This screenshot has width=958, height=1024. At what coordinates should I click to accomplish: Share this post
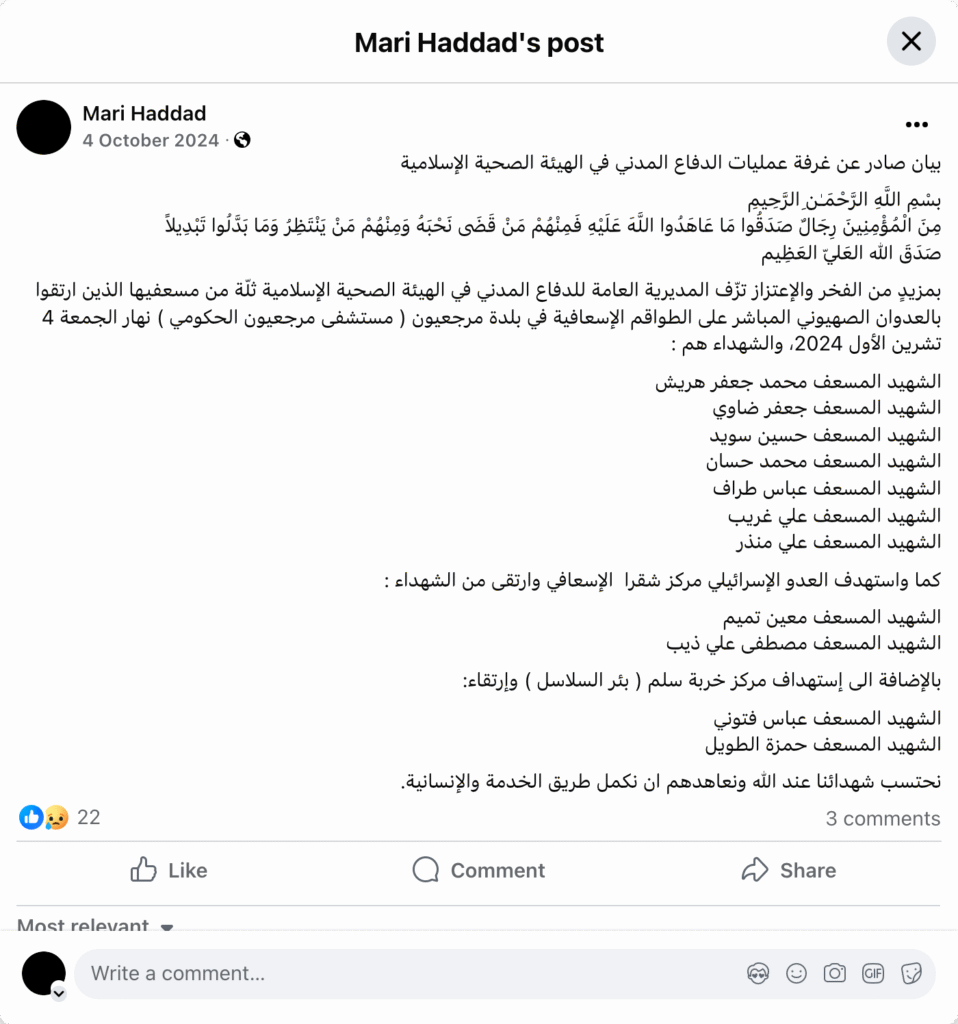click(x=788, y=870)
